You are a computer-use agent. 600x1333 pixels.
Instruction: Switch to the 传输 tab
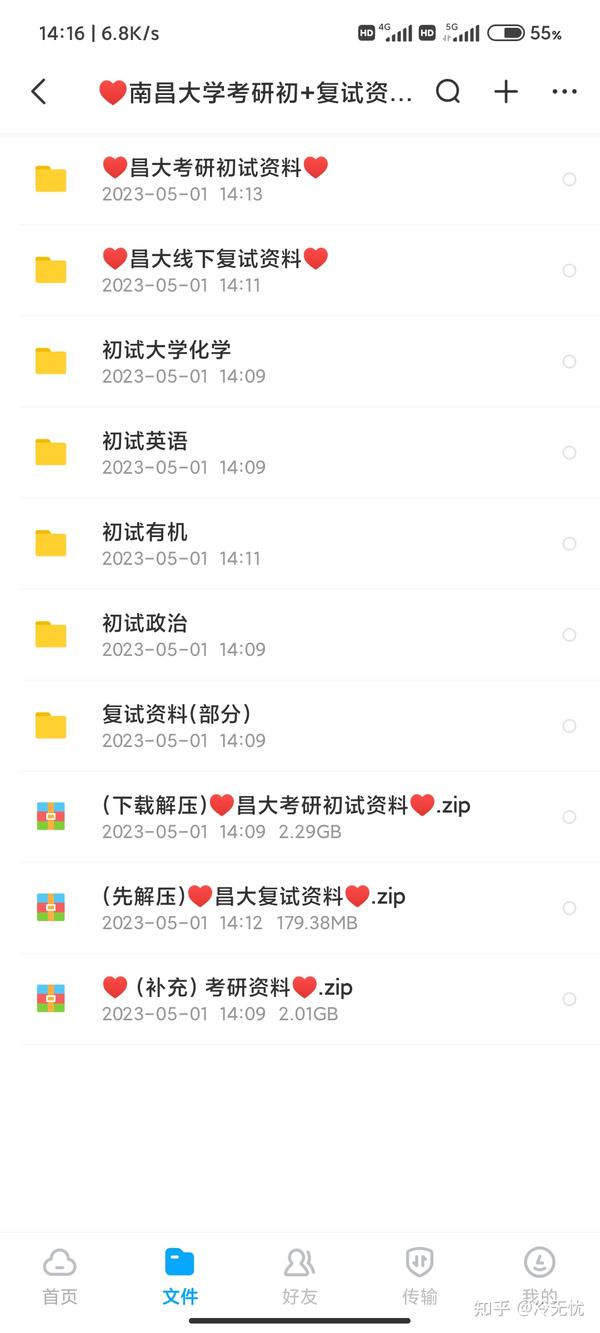tap(420, 1276)
